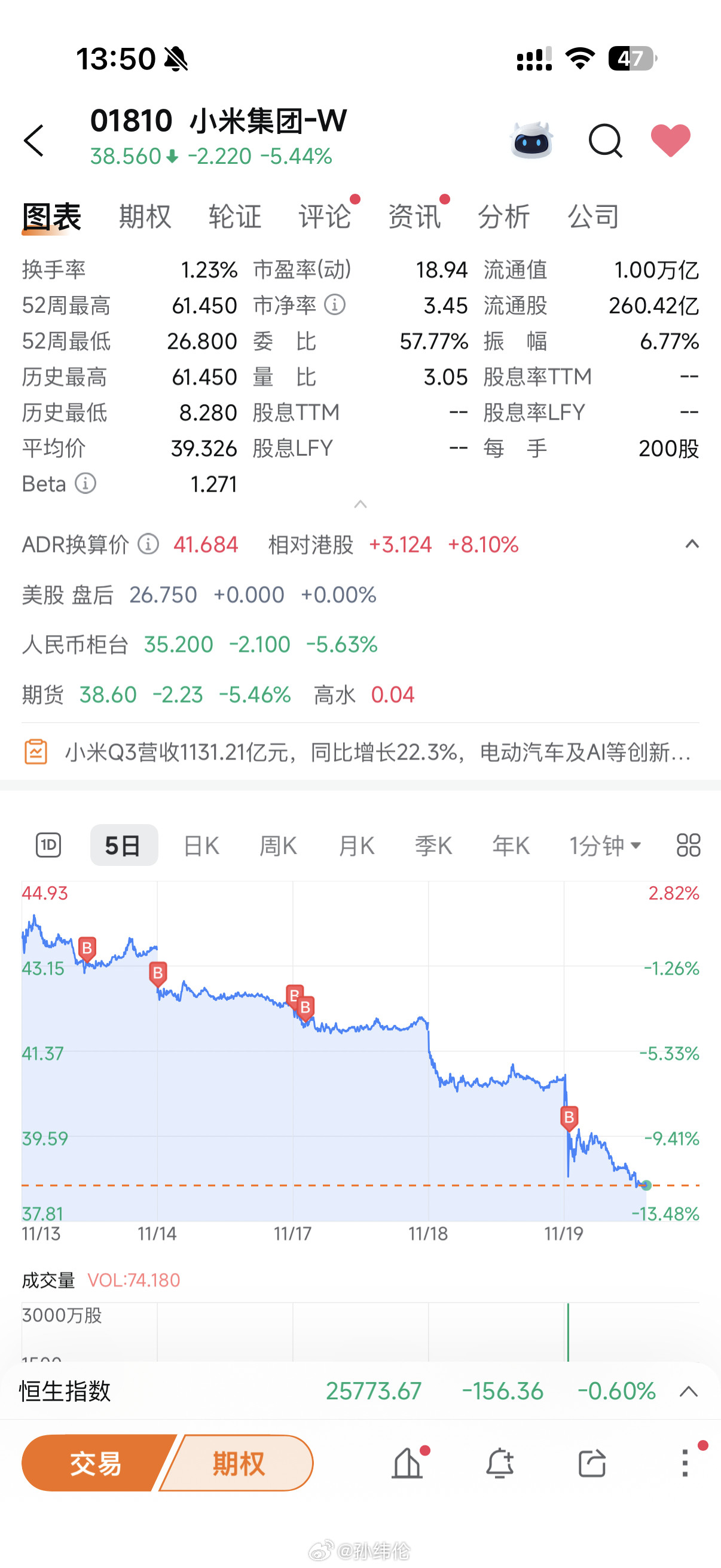Viewport: 721px width, 1568px height.
Task: Tap the share icon at the bottom
Action: coord(592,1462)
